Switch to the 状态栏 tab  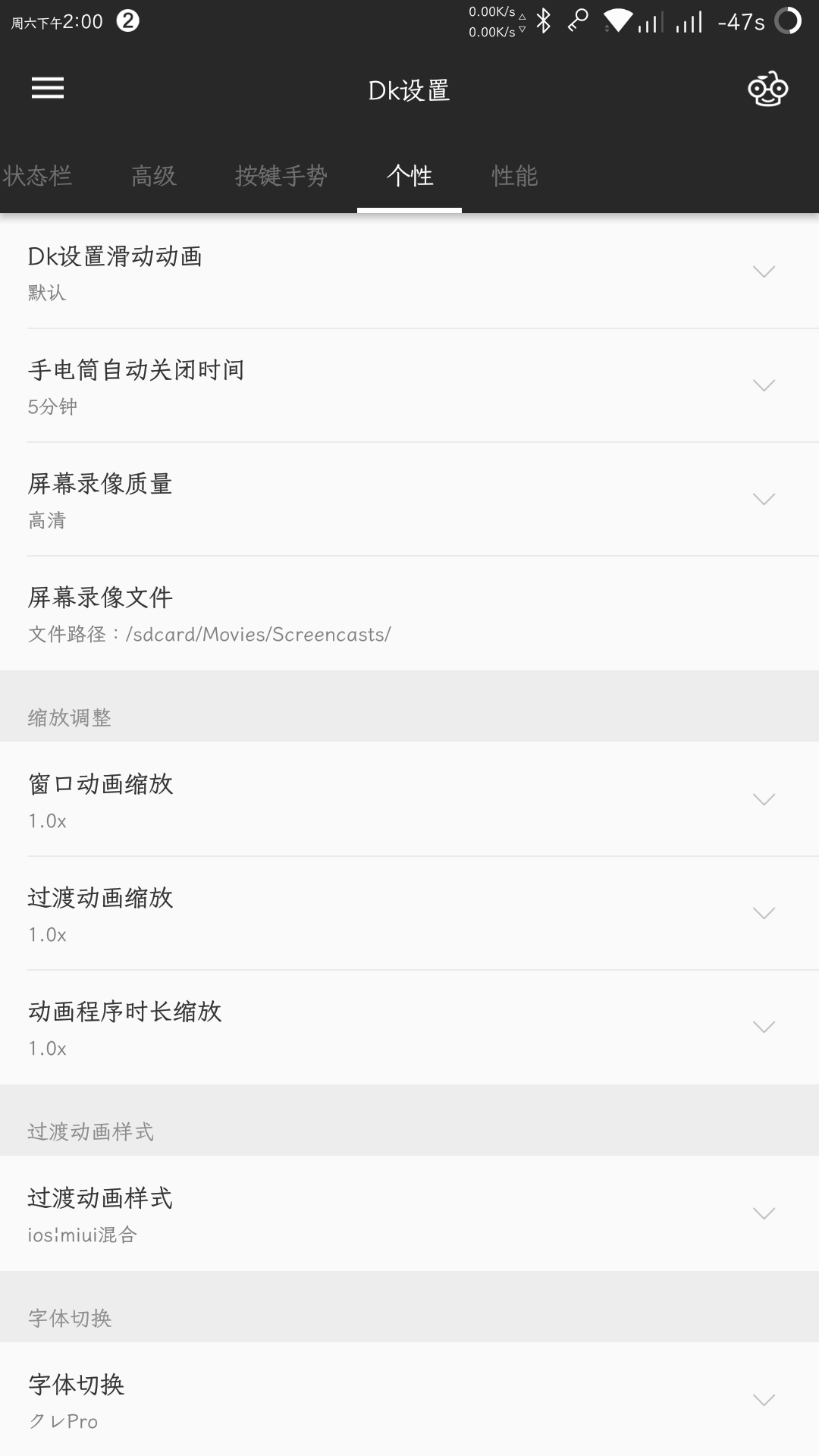point(37,176)
